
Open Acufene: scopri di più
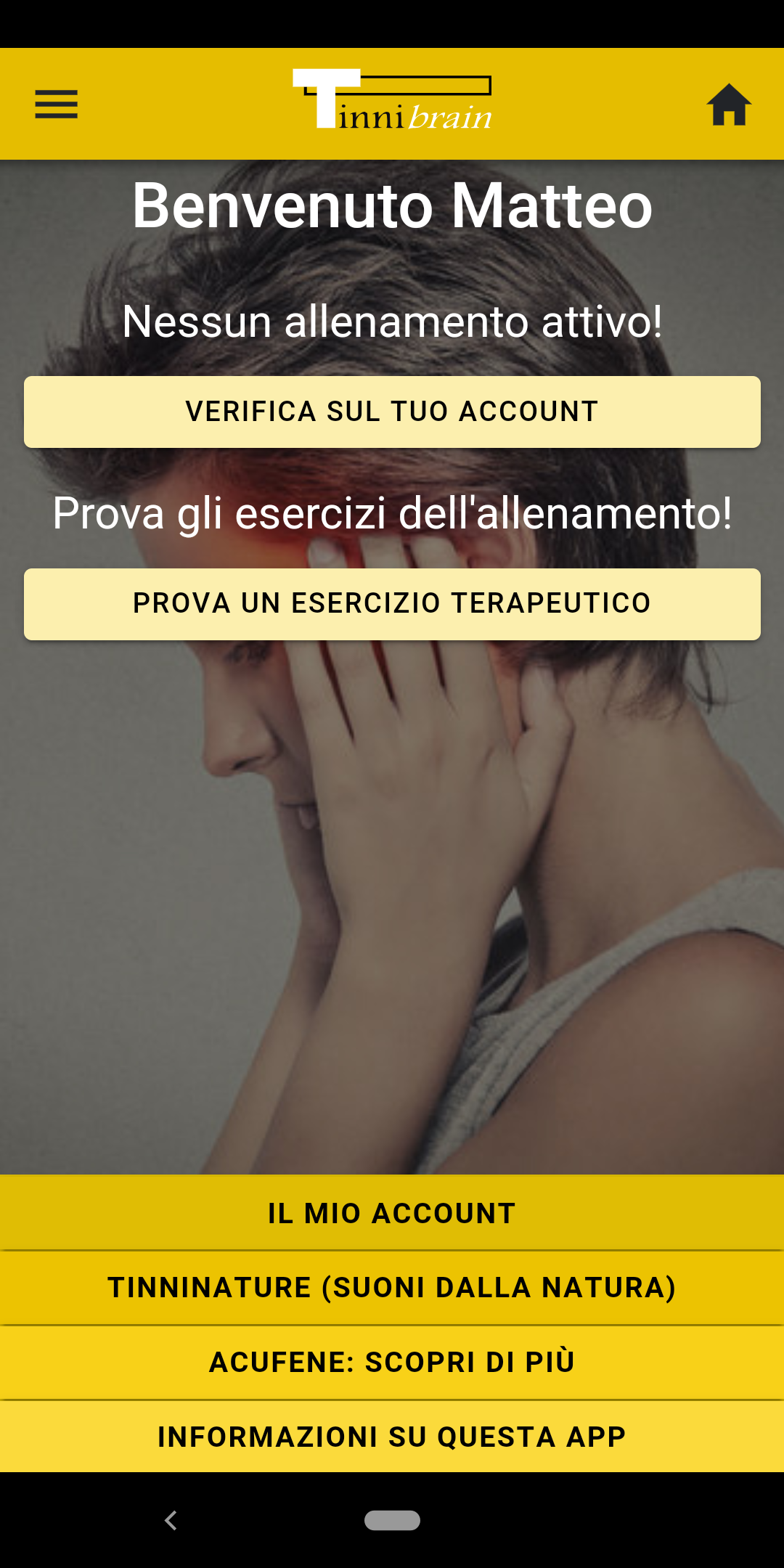point(392,1363)
